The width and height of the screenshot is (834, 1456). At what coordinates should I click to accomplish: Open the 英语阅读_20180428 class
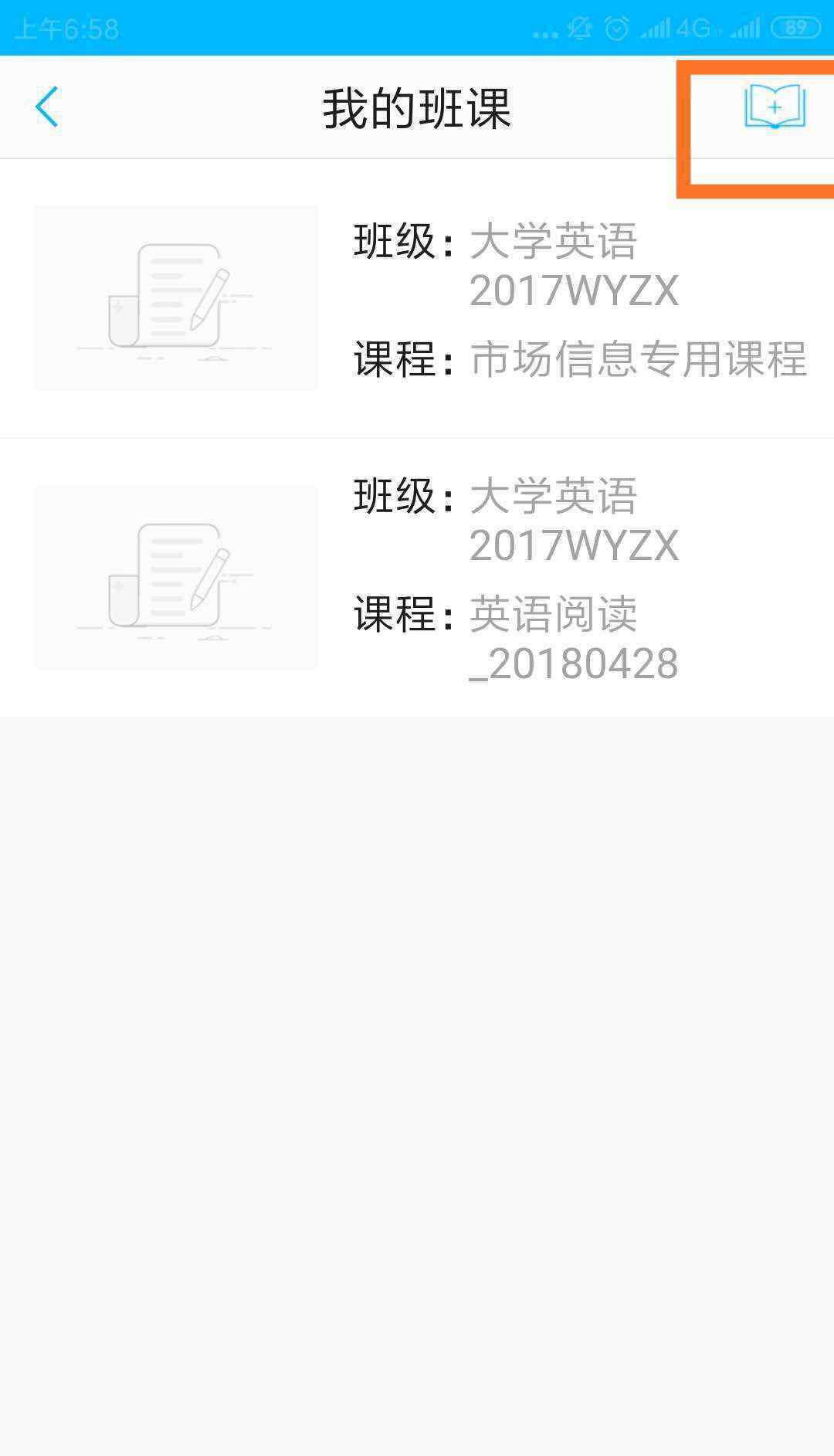[417, 578]
